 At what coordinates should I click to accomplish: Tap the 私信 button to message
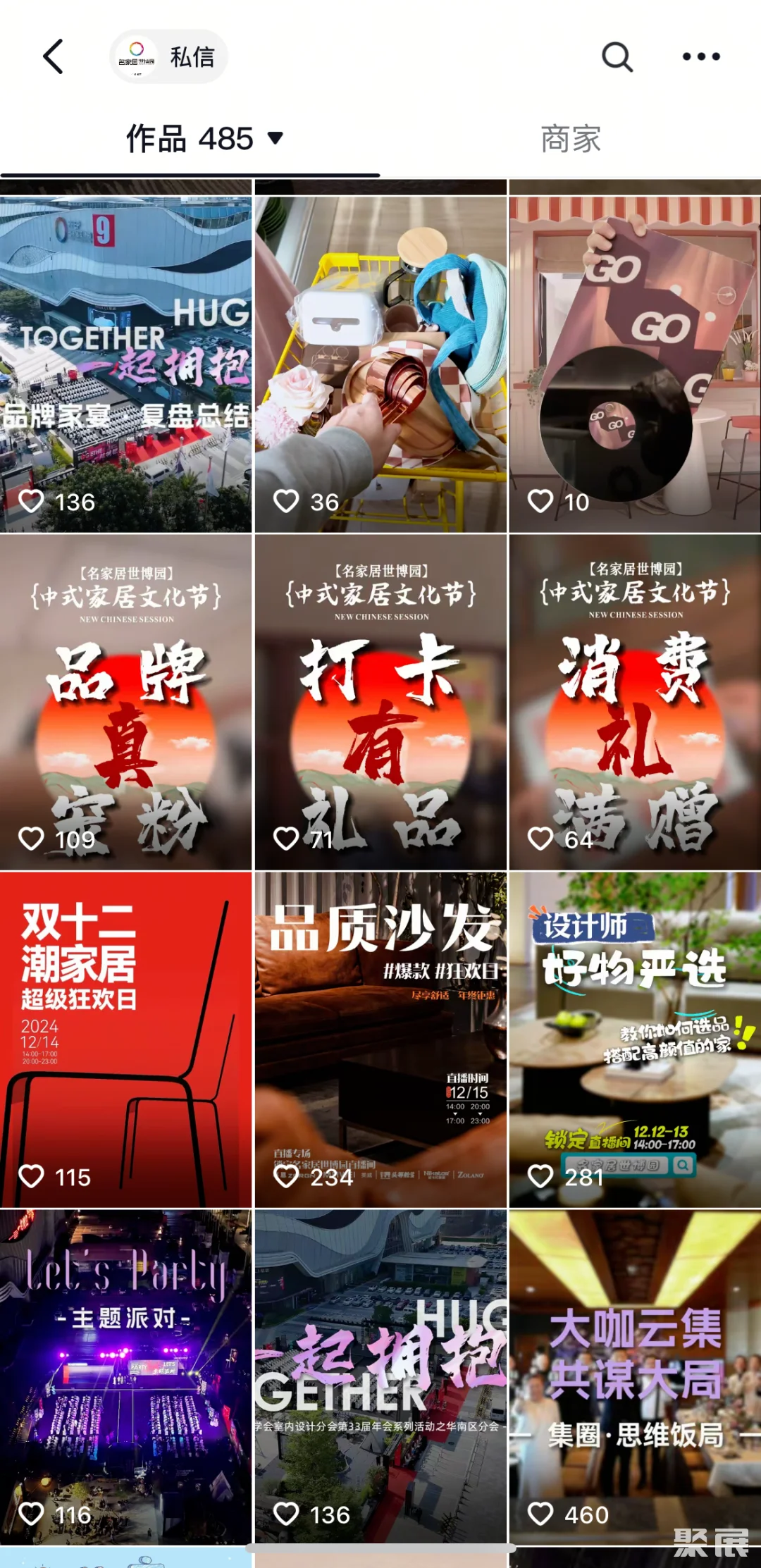pos(192,55)
